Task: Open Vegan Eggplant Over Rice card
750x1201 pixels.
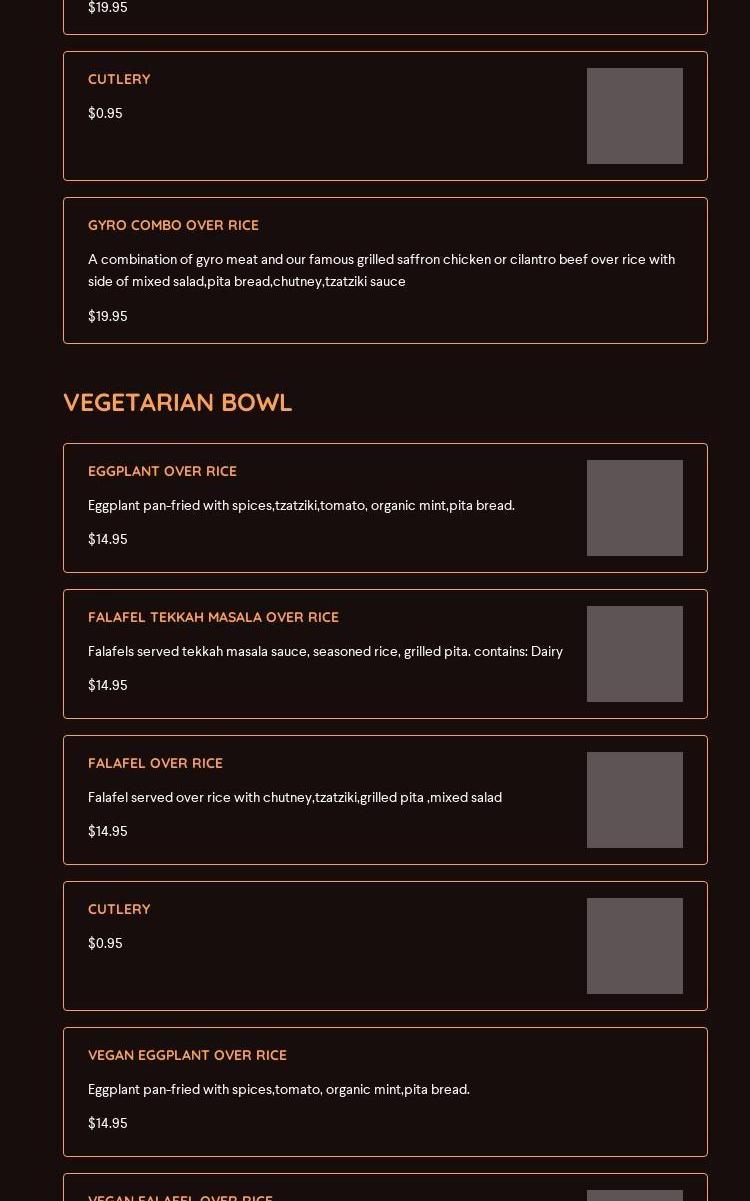Action: (x=385, y=1092)
